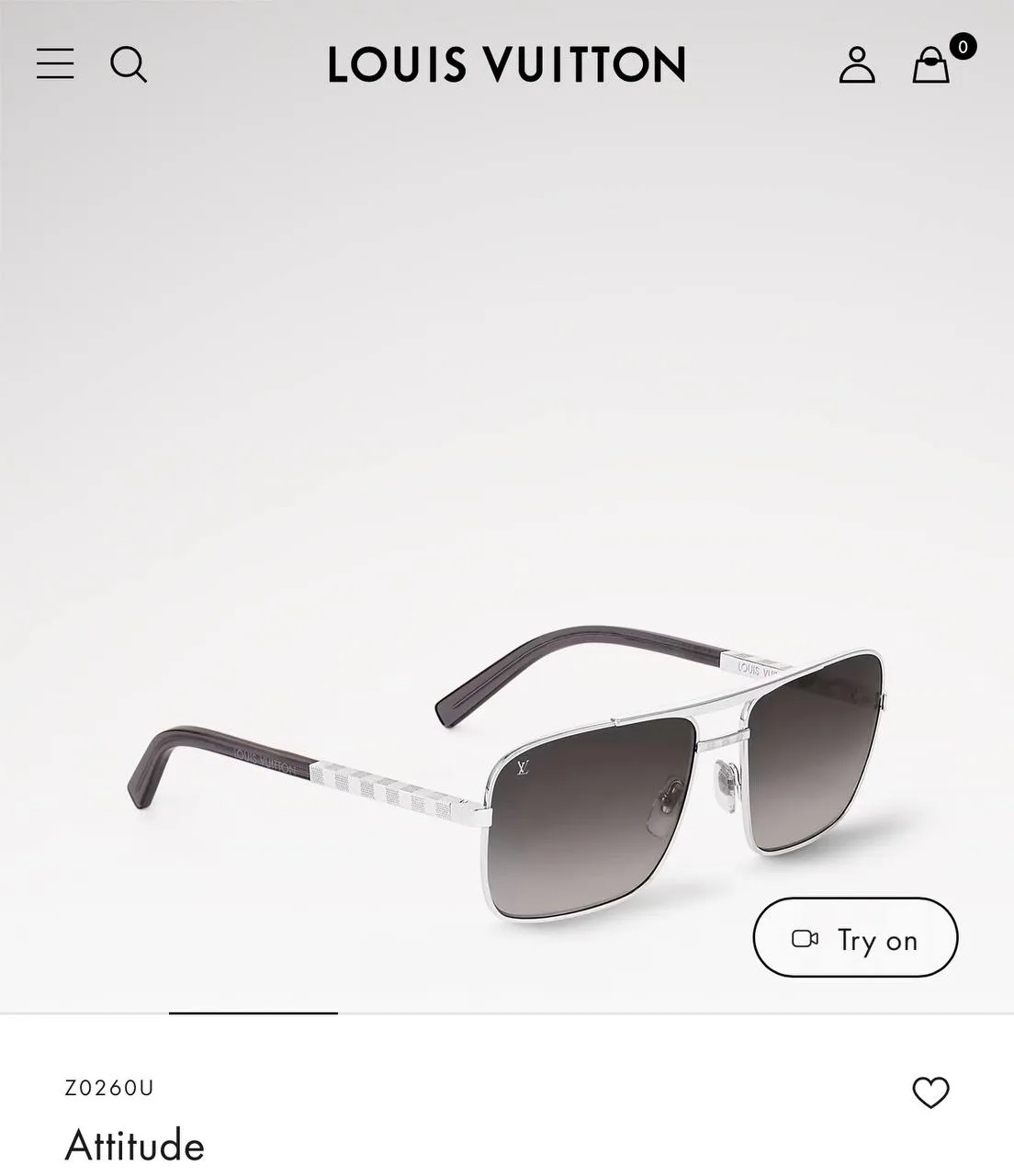Tap the Try on button

[x=855, y=937]
